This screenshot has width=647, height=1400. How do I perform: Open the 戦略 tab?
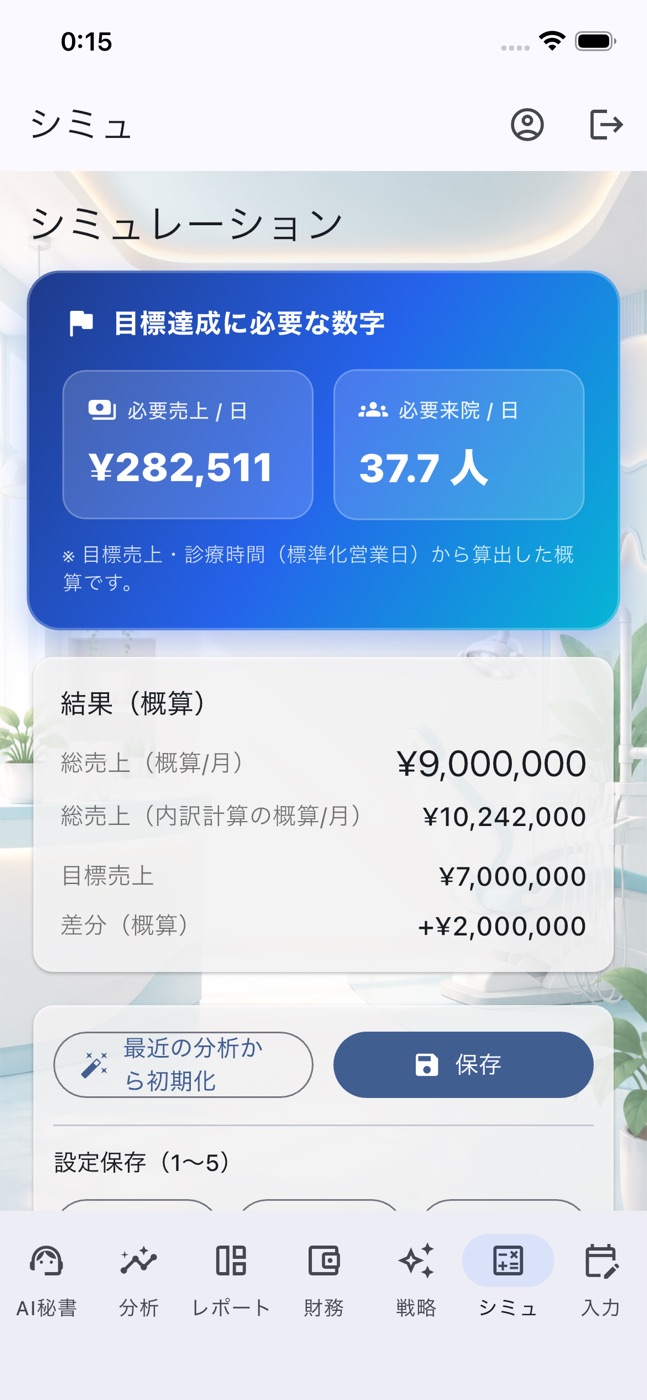coord(416,1280)
